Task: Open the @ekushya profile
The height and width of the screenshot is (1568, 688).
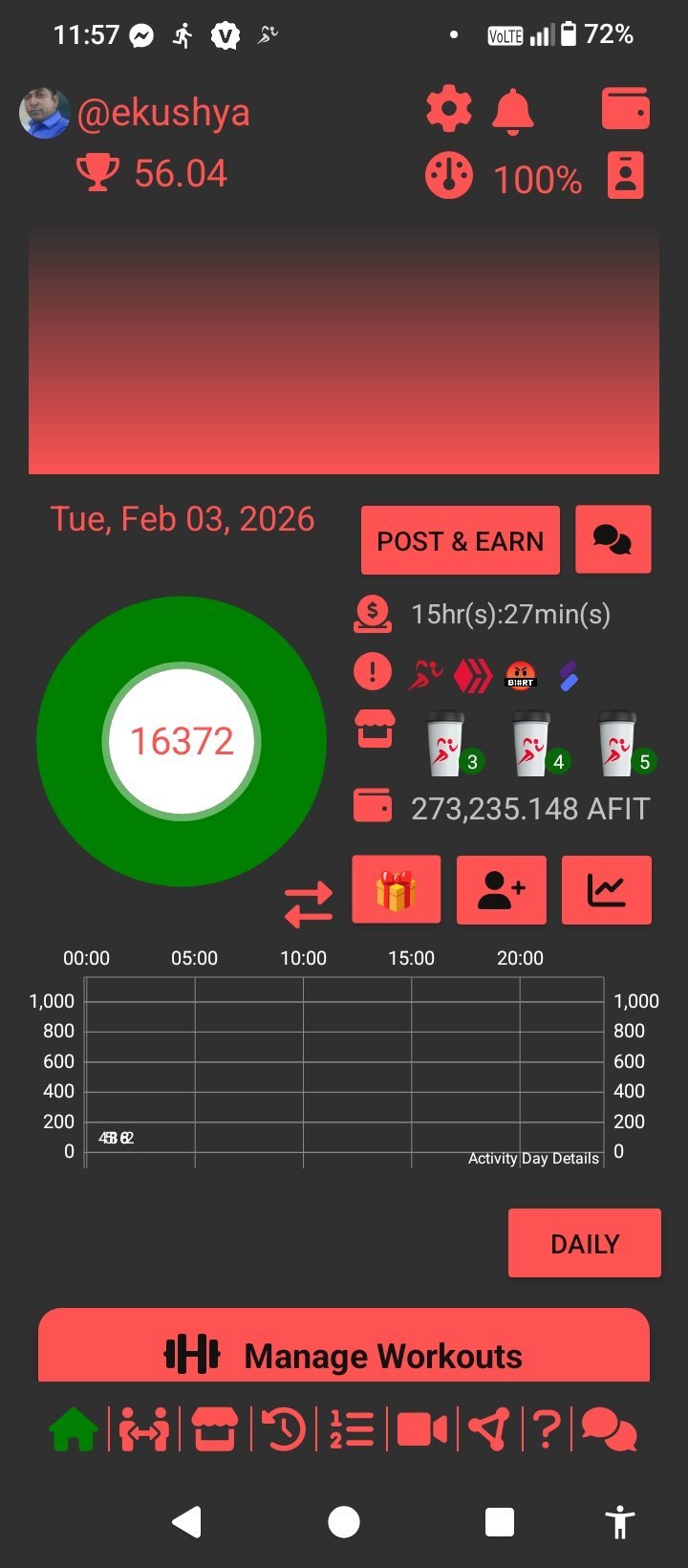Action: coord(162,113)
